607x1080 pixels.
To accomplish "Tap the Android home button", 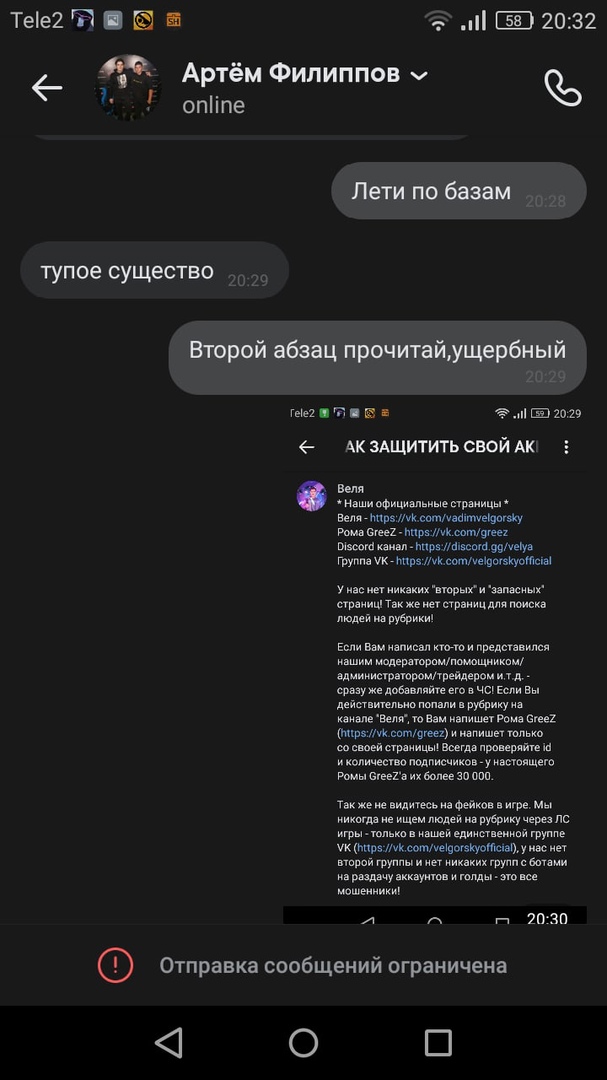I will tap(303, 1043).
